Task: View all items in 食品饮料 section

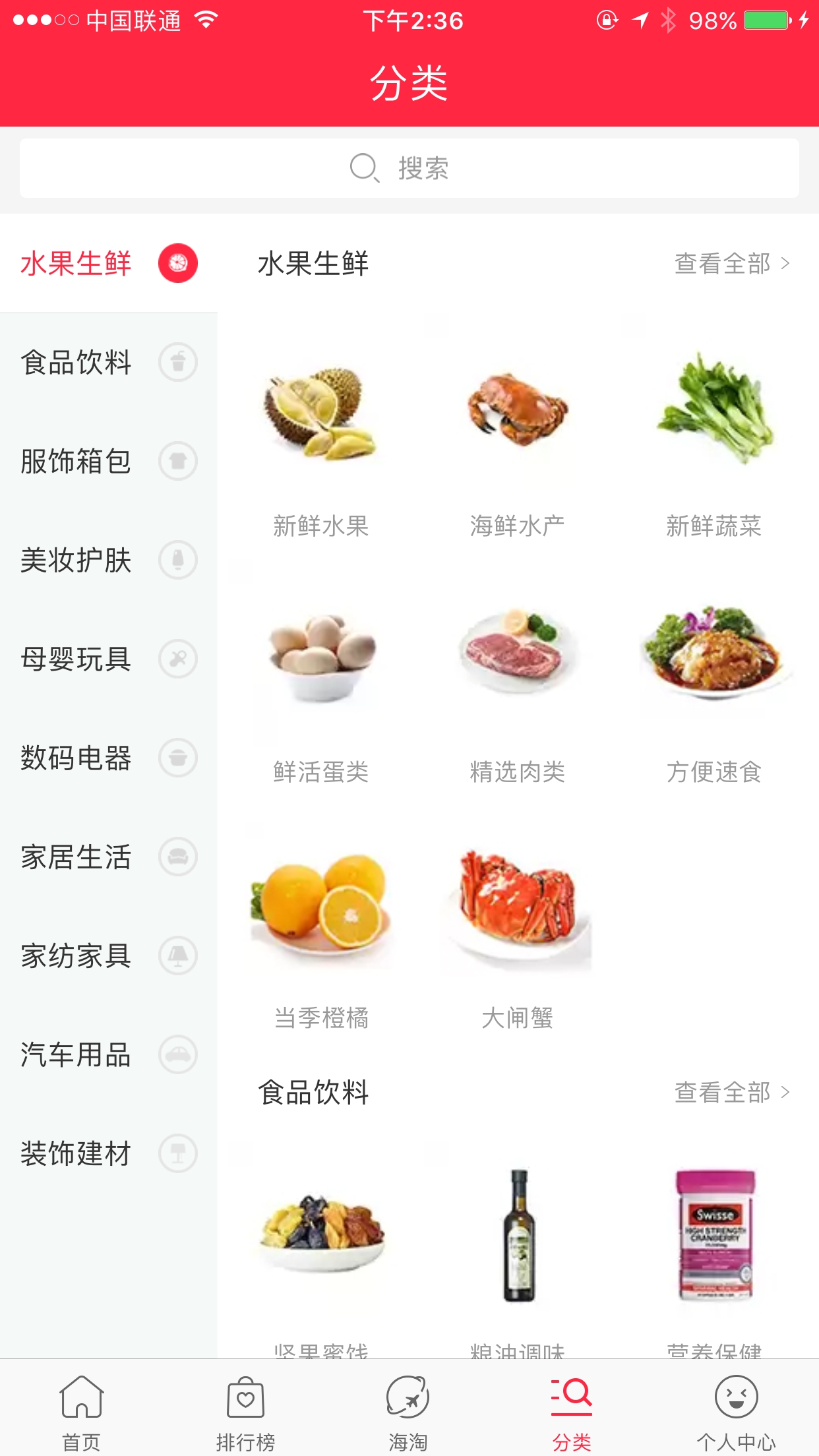Action: point(731,1093)
